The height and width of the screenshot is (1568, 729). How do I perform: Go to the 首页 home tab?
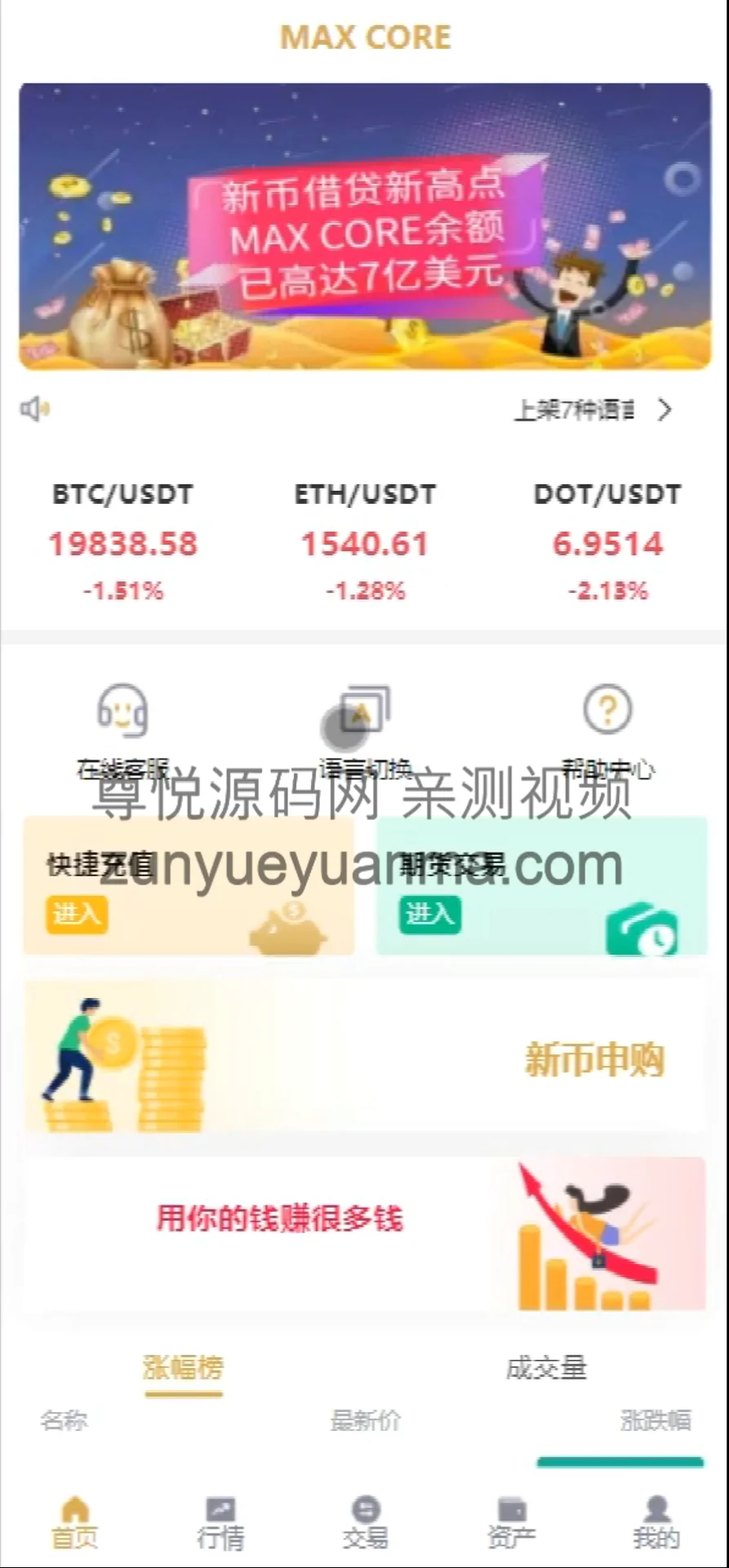point(74,1522)
